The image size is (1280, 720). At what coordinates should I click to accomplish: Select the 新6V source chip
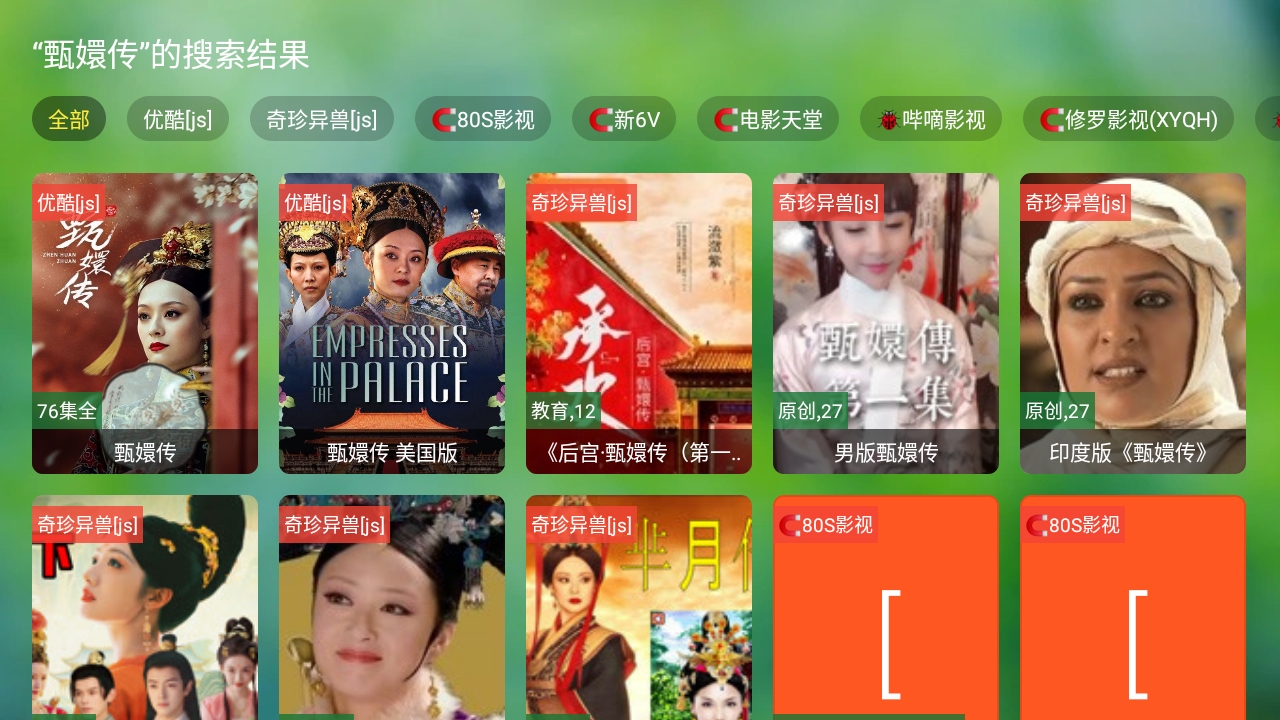coord(624,120)
